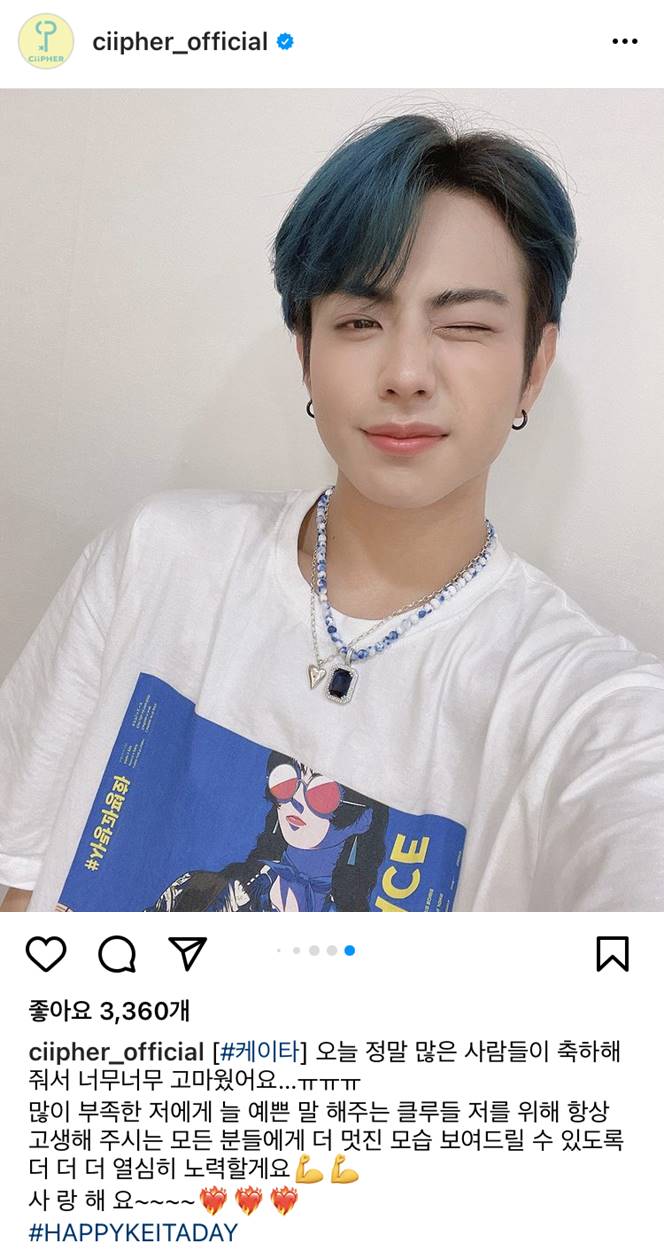Open the #HAPPYKEITADAY hashtag
This screenshot has width=664, height=1257.
[133, 1232]
